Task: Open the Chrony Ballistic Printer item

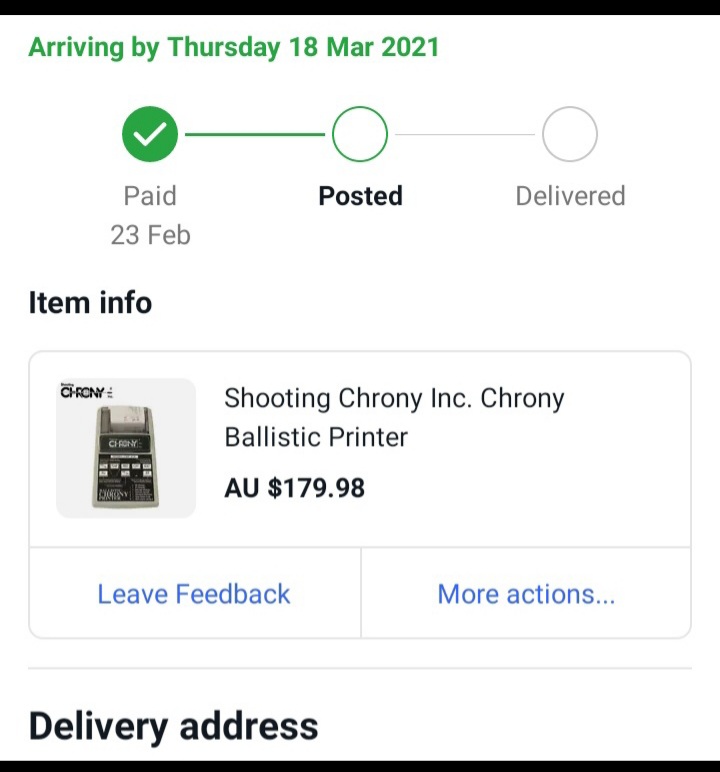Action: point(394,418)
